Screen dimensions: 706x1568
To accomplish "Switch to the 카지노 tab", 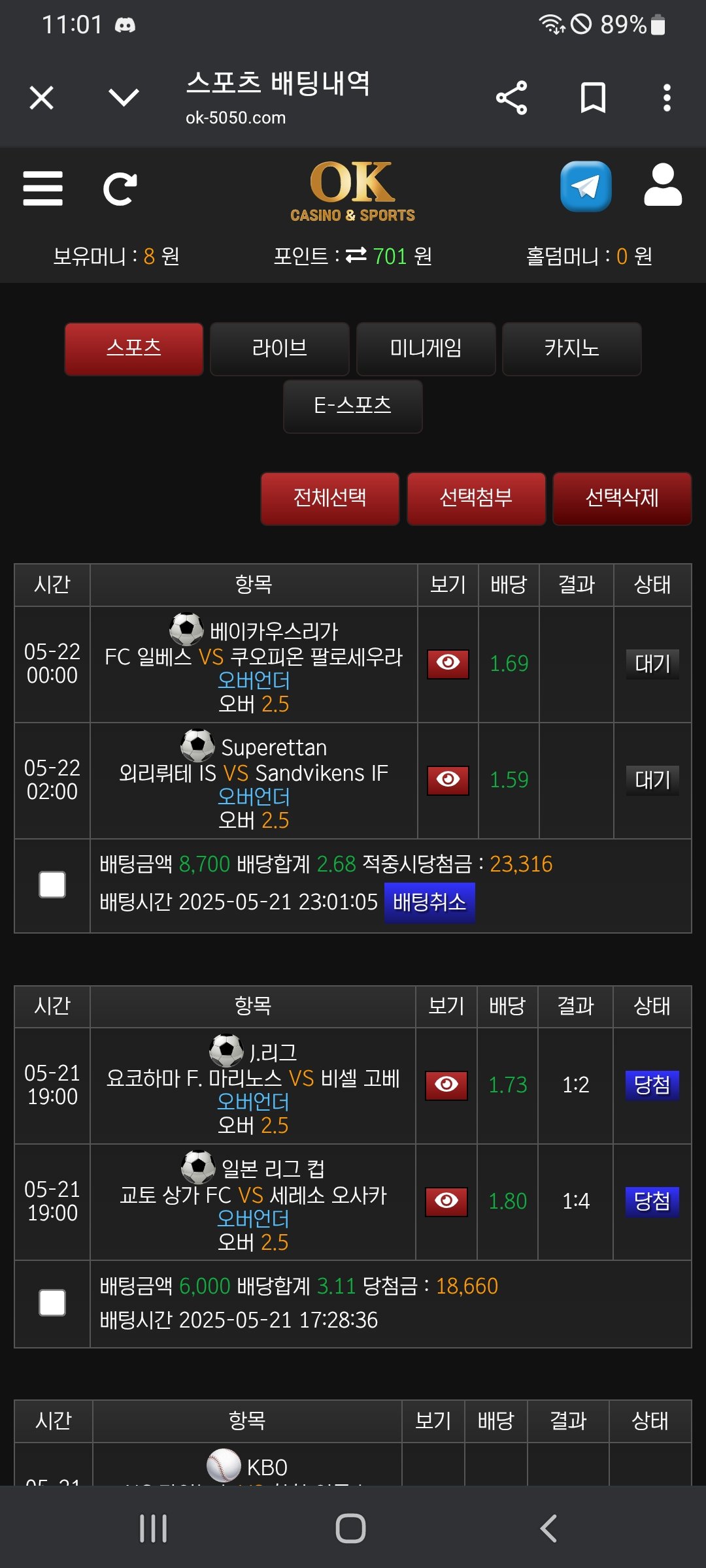I will 571,349.
